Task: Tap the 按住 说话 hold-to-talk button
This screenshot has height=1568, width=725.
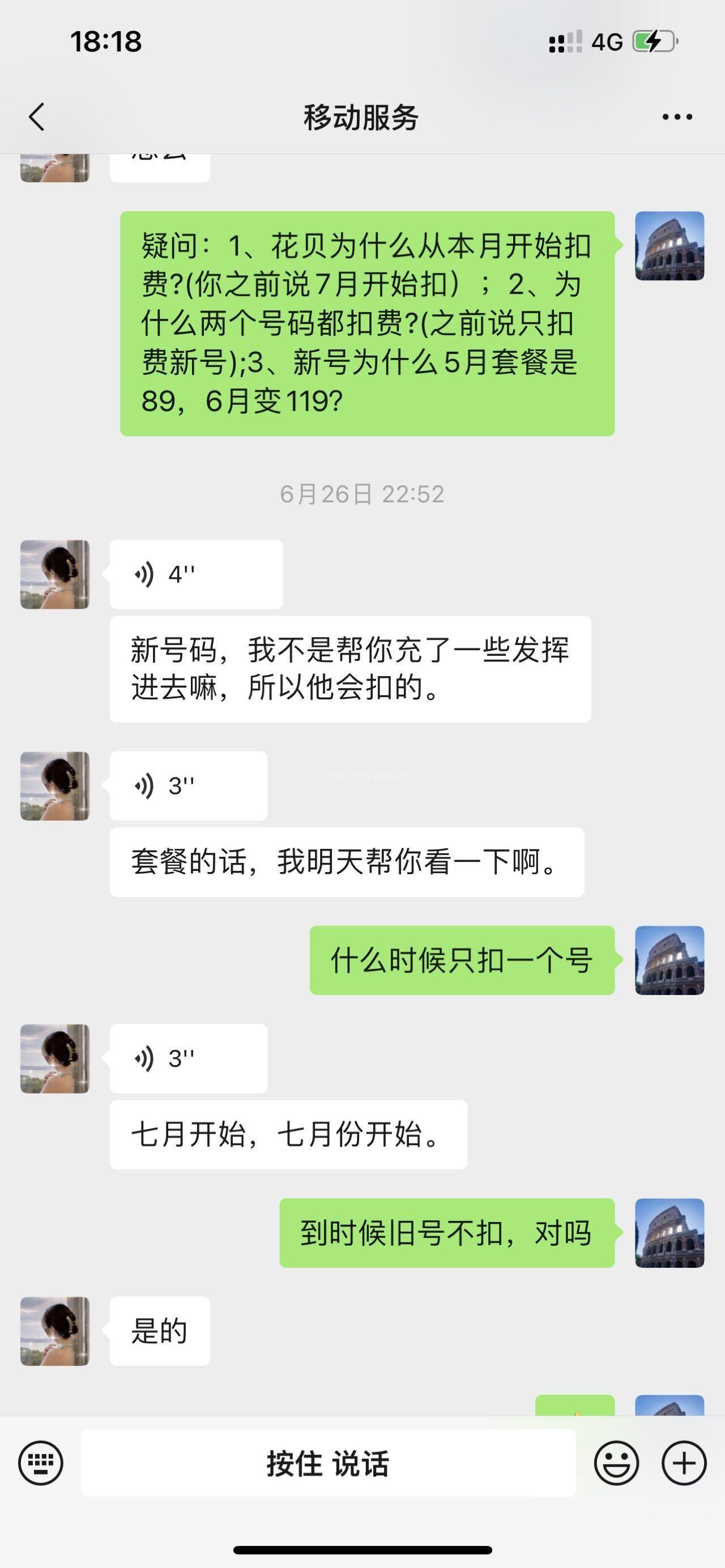Action: tap(328, 1463)
